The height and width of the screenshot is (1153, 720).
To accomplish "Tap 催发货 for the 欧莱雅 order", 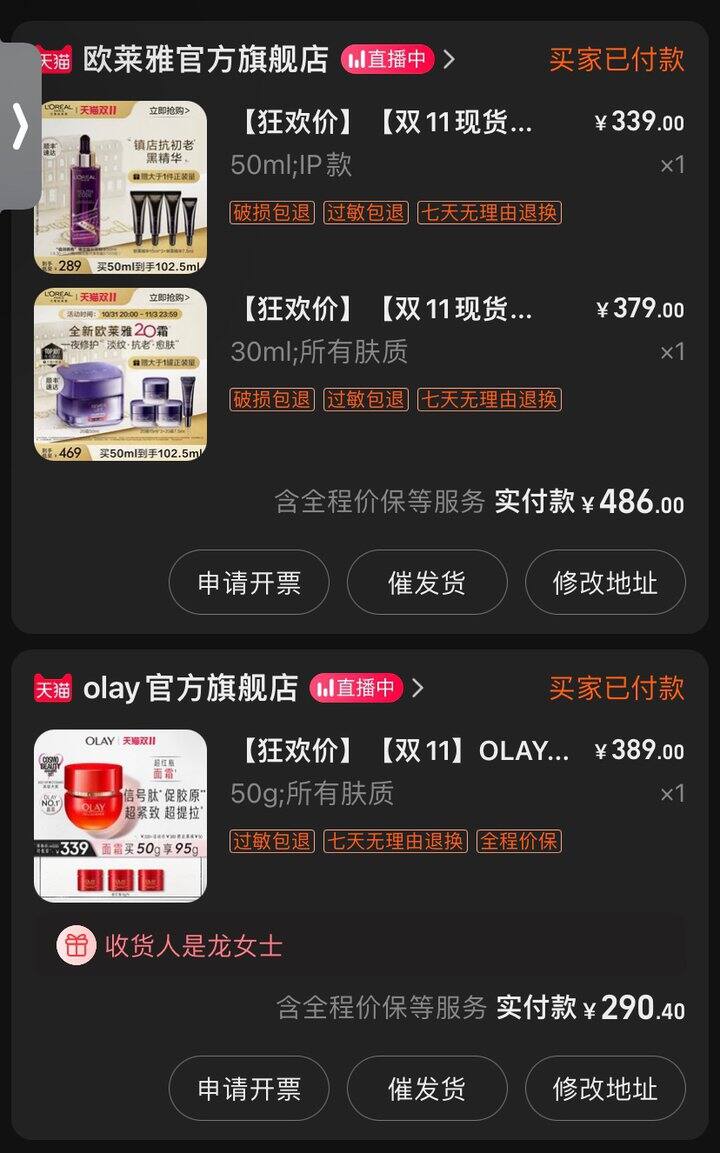I will point(427,582).
